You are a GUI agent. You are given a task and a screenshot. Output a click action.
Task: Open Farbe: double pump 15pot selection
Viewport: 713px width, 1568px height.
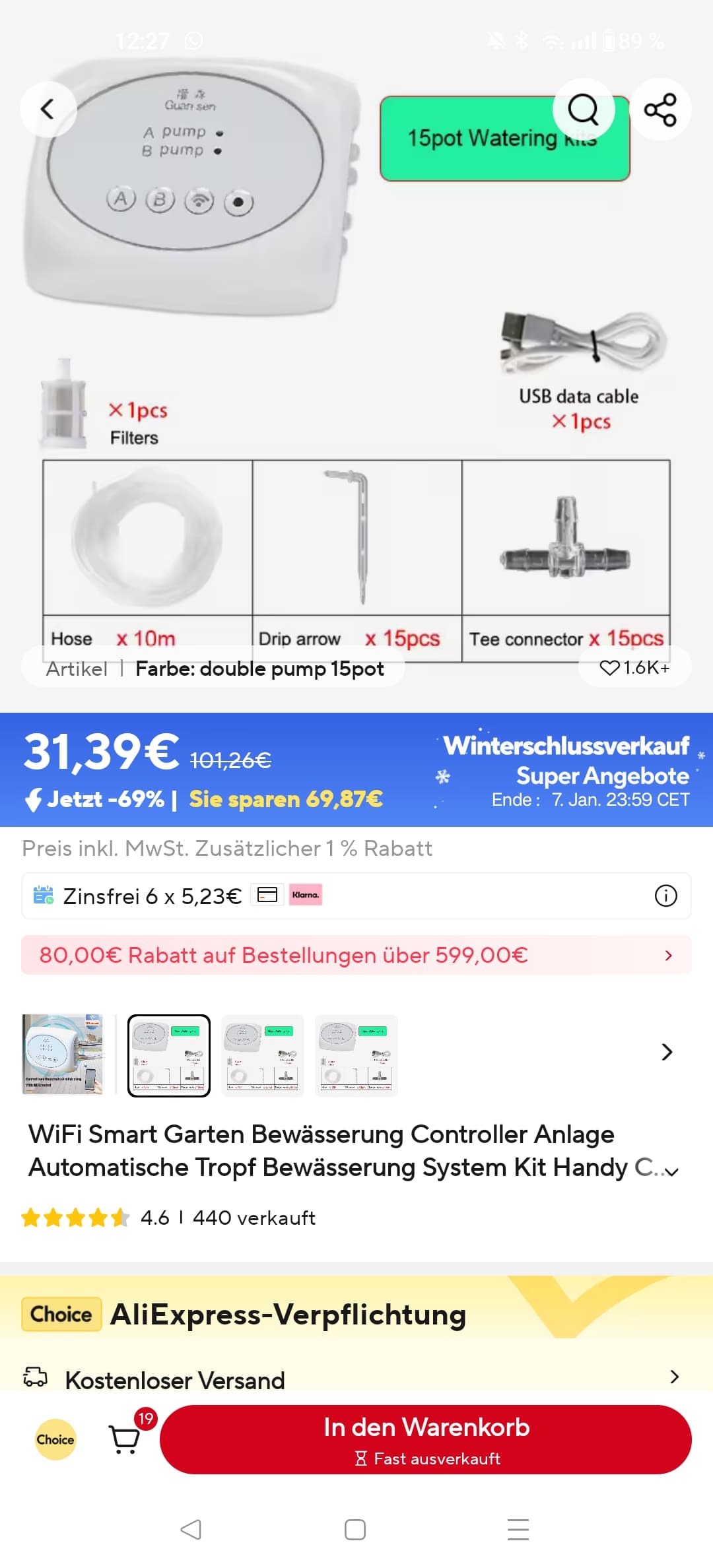(213, 669)
